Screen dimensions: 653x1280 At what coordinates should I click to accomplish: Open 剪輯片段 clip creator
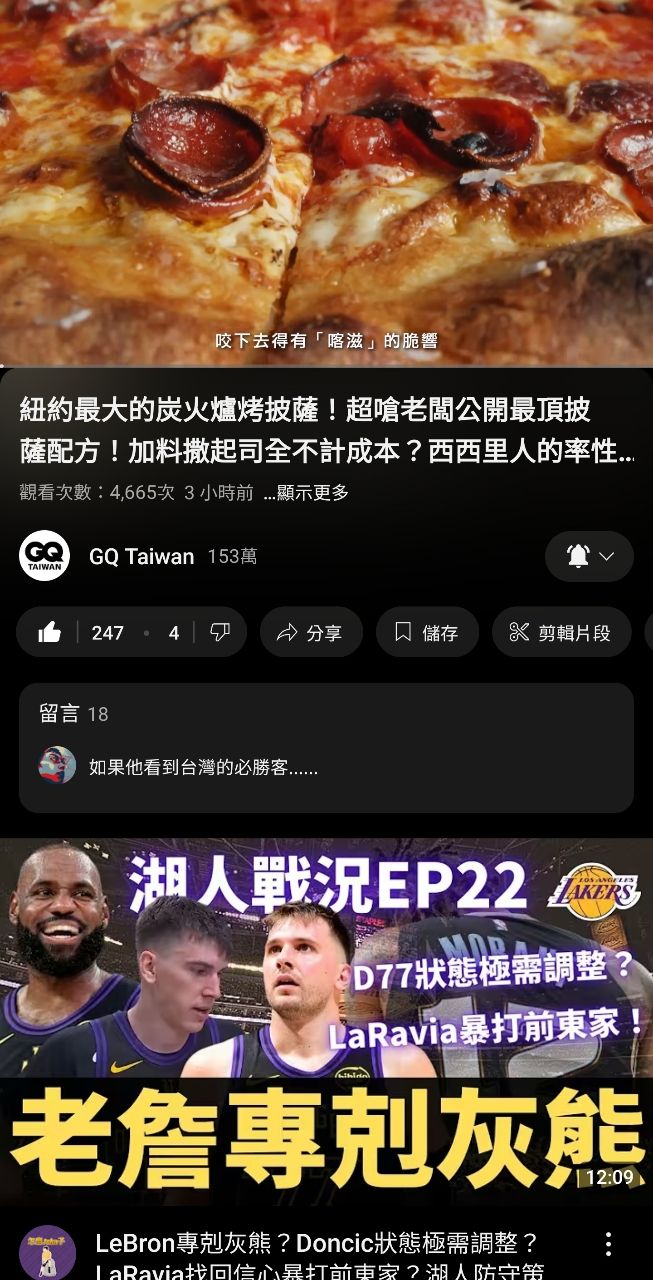[x=560, y=632]
